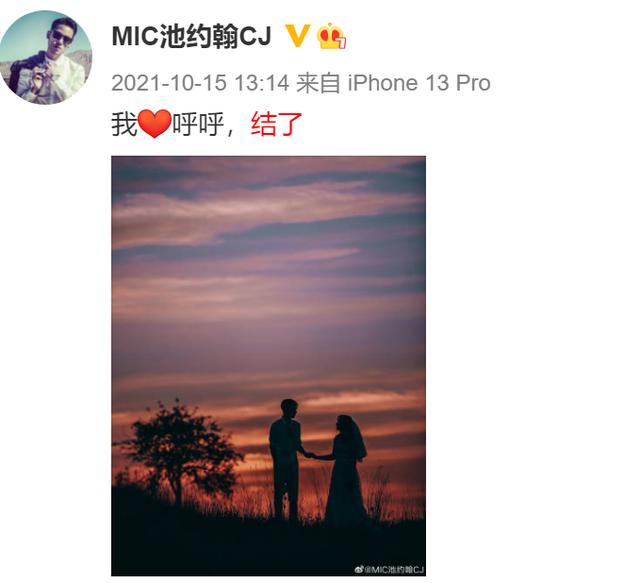
Task: Open the profile picture of MIC池约翰CJ
Action: [46, 57]
